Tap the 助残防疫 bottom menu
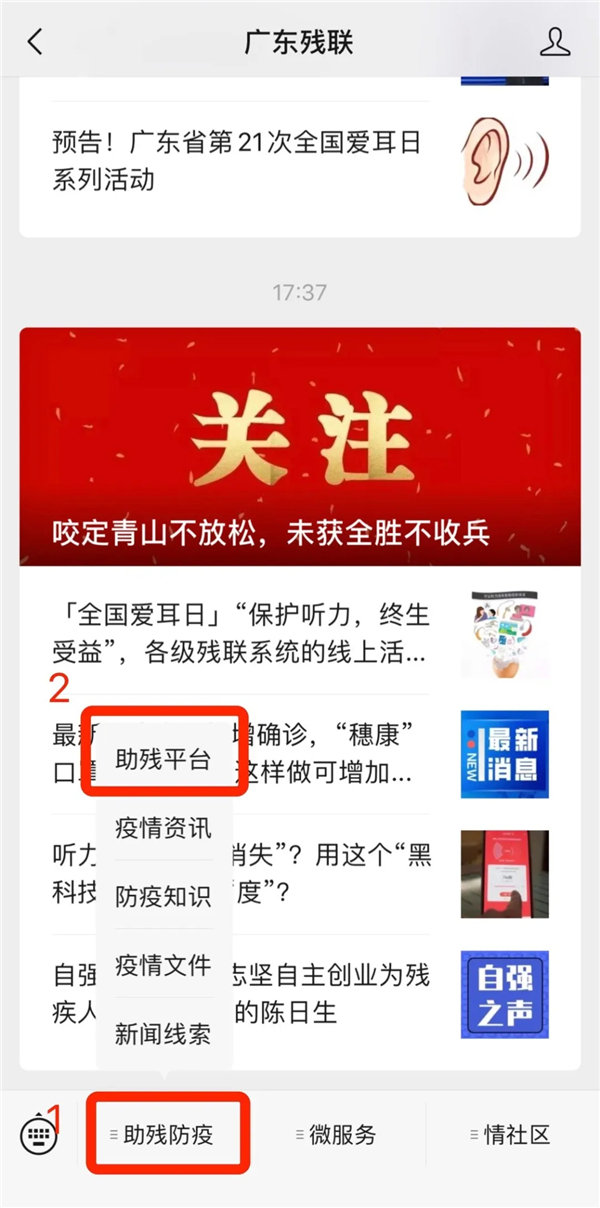The height and width of the screenshot is (1208, 600). [167, 1135]
